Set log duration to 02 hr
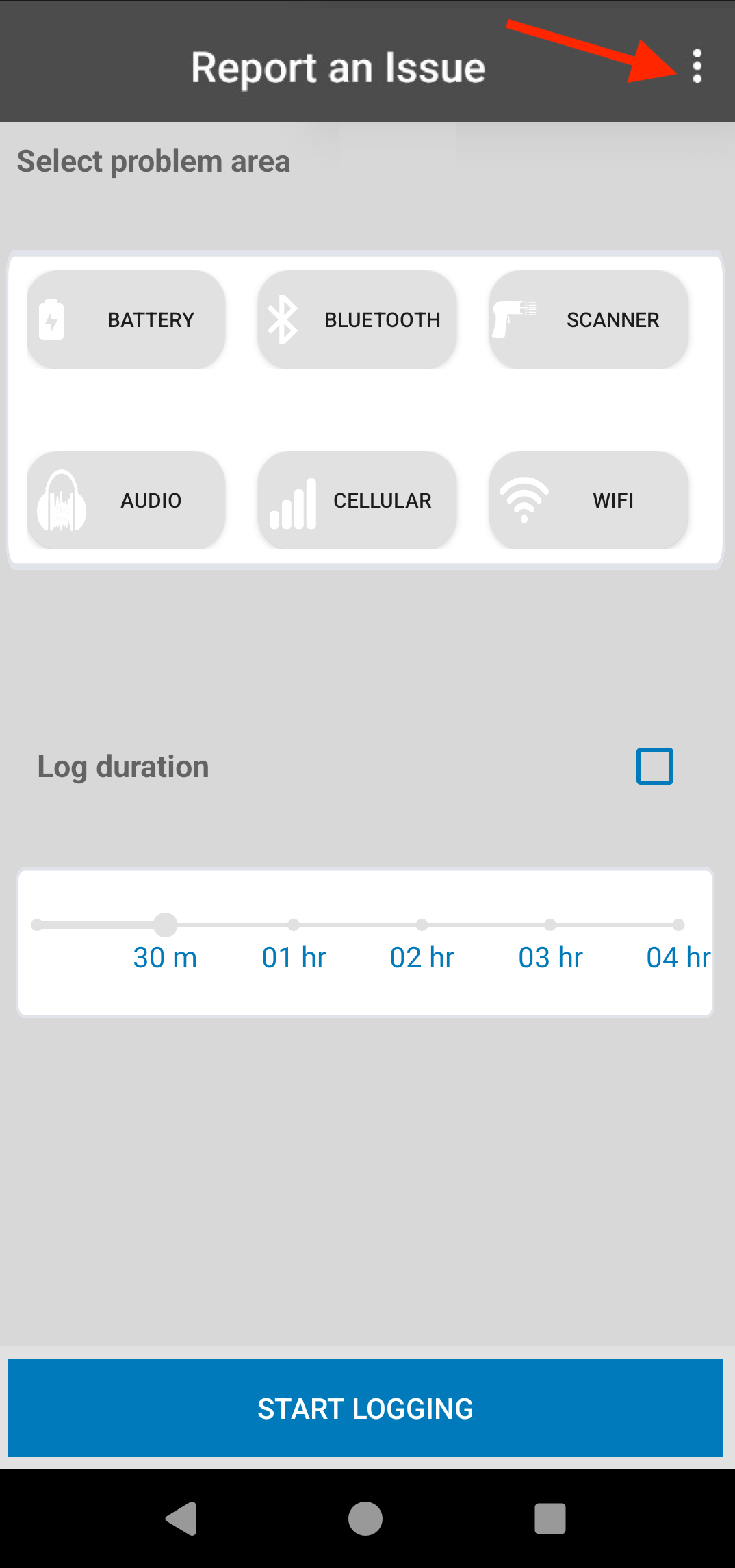Screen dimensions: 735x1568 pos(422,926)
